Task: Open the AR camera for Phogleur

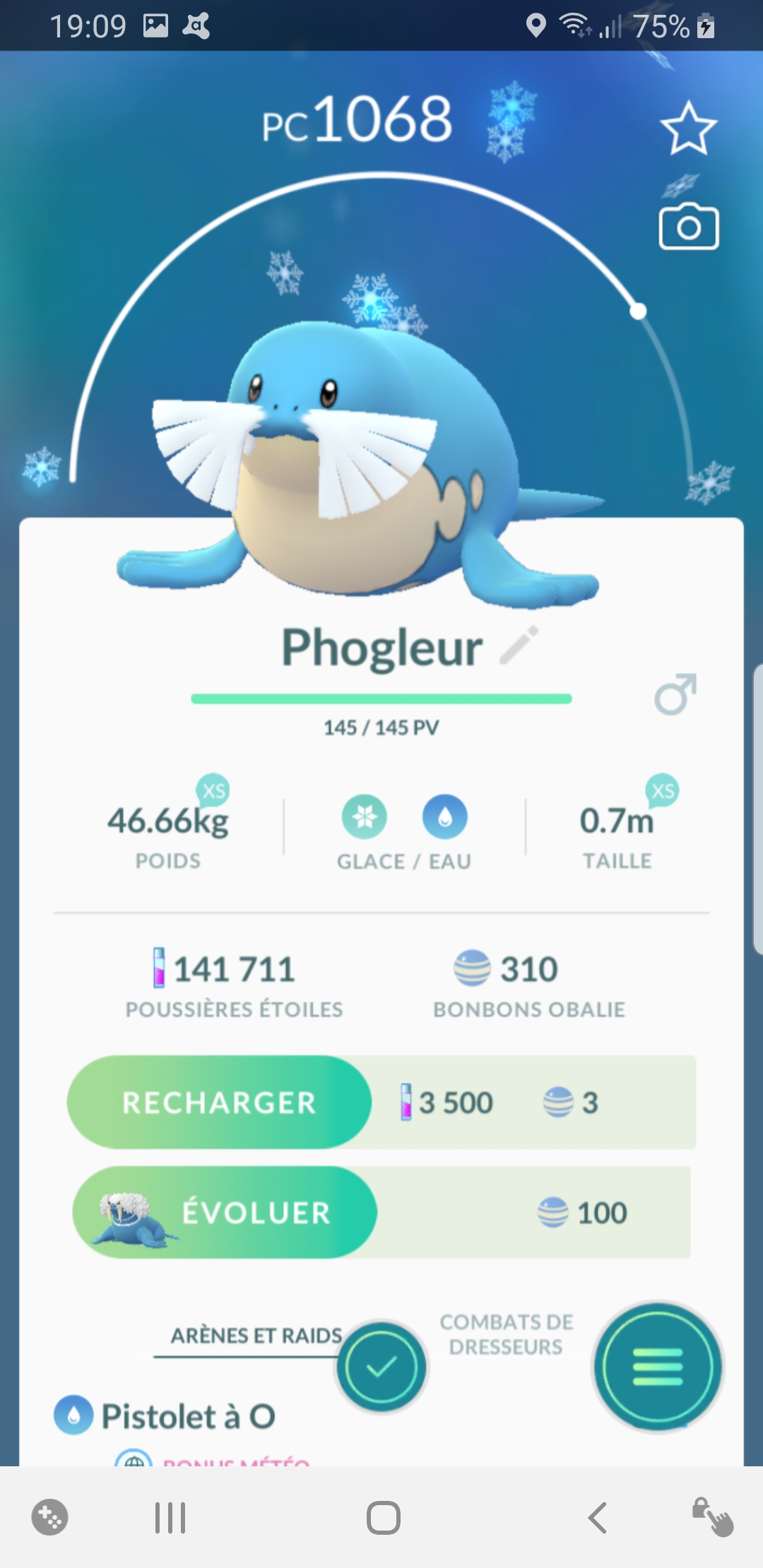Action: pyautogui.click(x=688, y=227)
